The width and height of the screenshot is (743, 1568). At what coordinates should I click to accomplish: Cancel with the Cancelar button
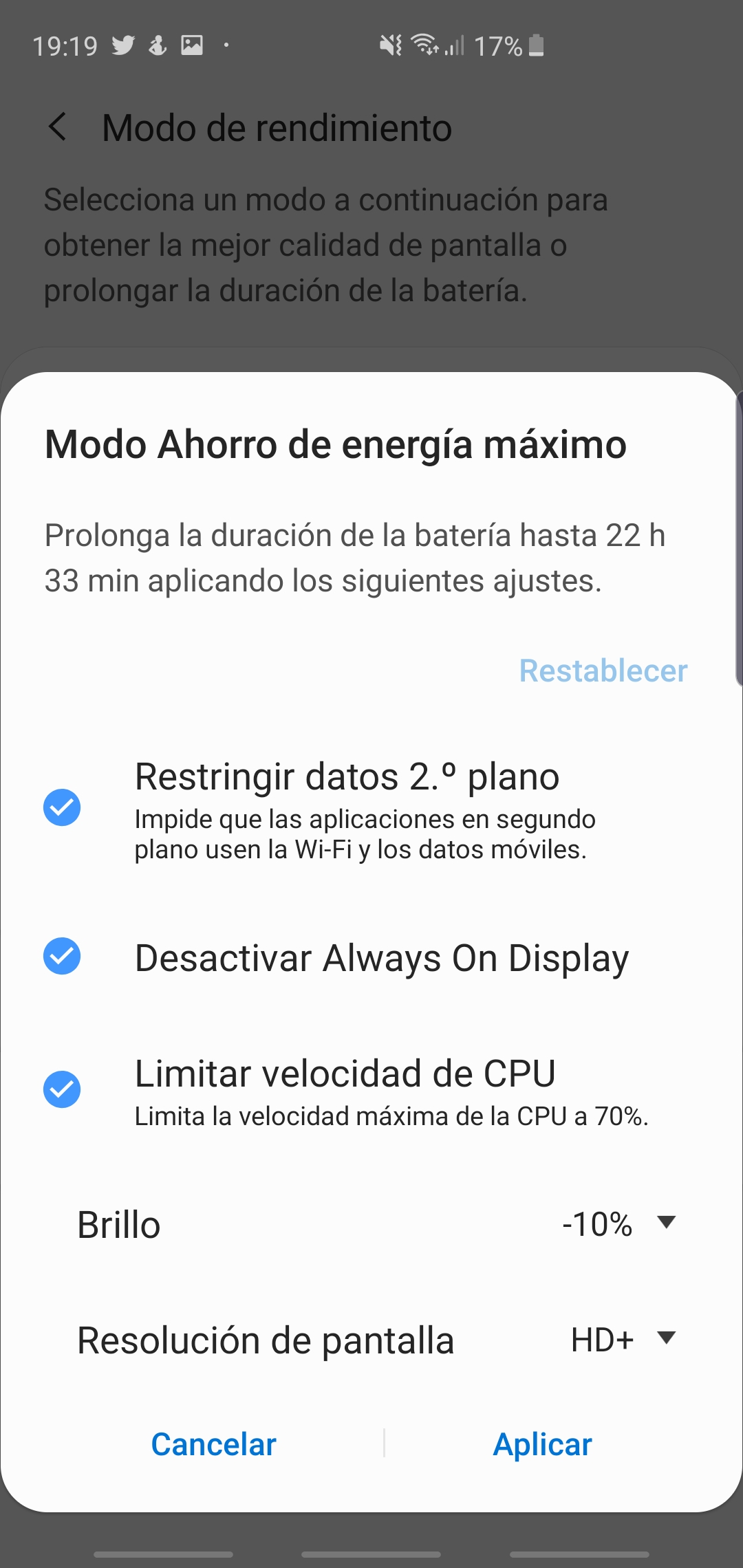tap(213, 1444)
